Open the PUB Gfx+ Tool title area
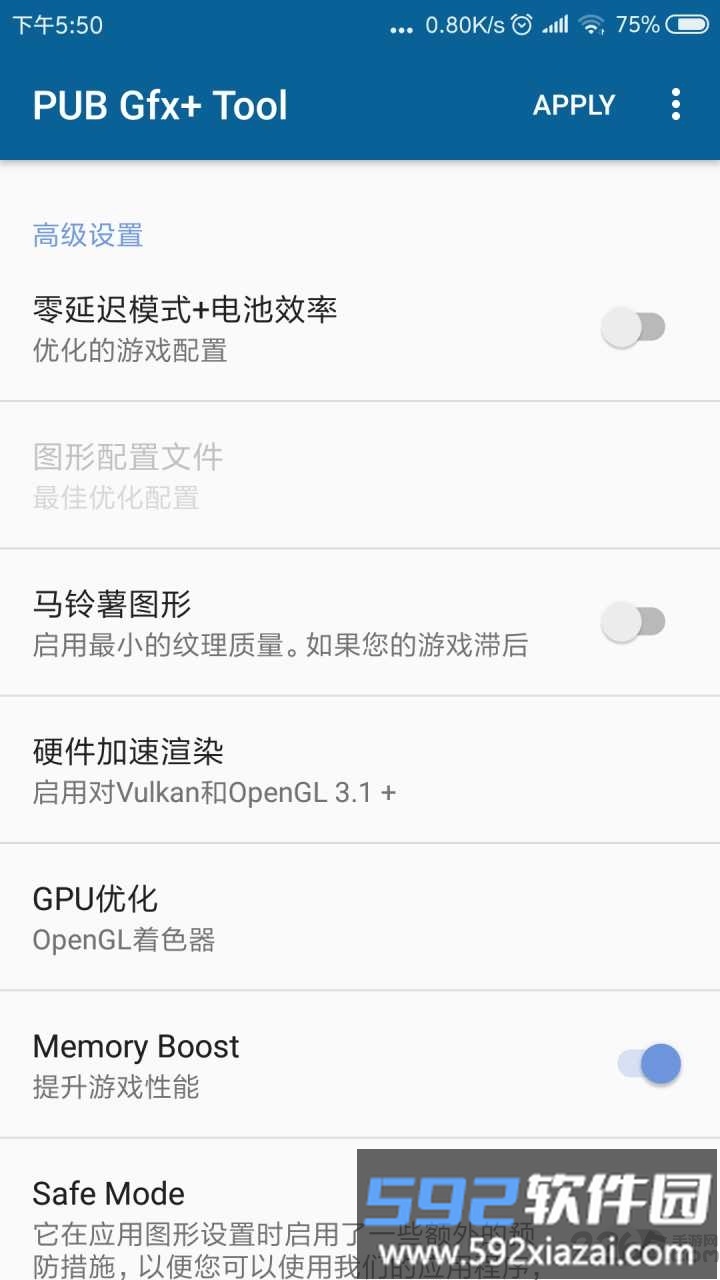The image size is (720, 1280). [160, 105]
